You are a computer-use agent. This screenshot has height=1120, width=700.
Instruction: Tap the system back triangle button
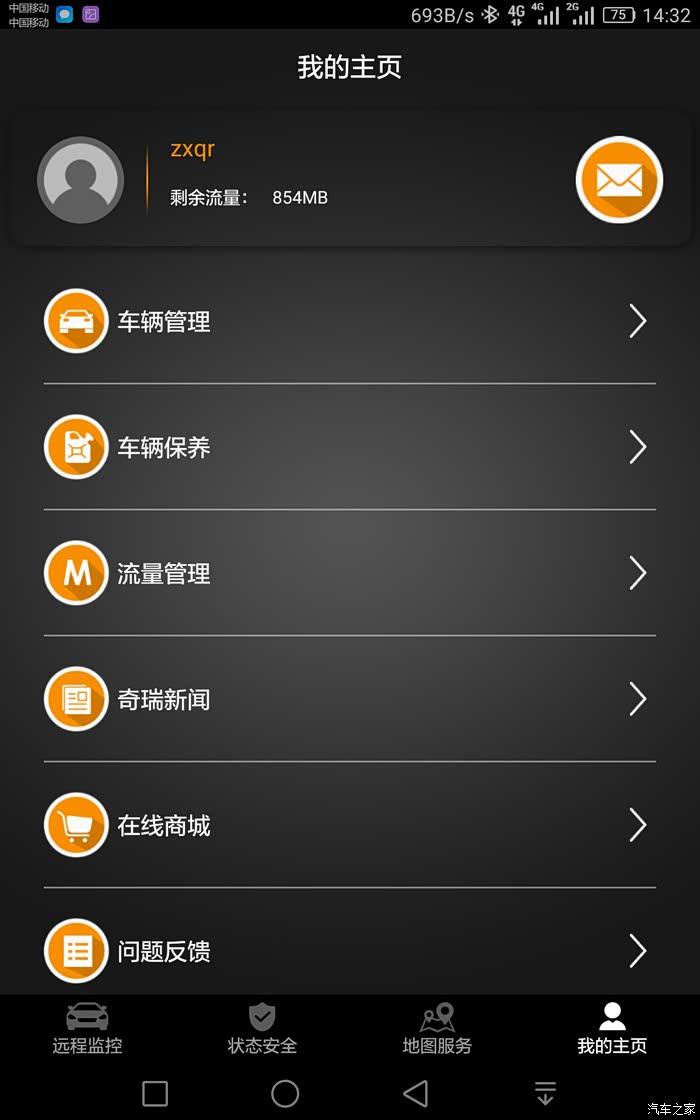(x=416, y=1094)
